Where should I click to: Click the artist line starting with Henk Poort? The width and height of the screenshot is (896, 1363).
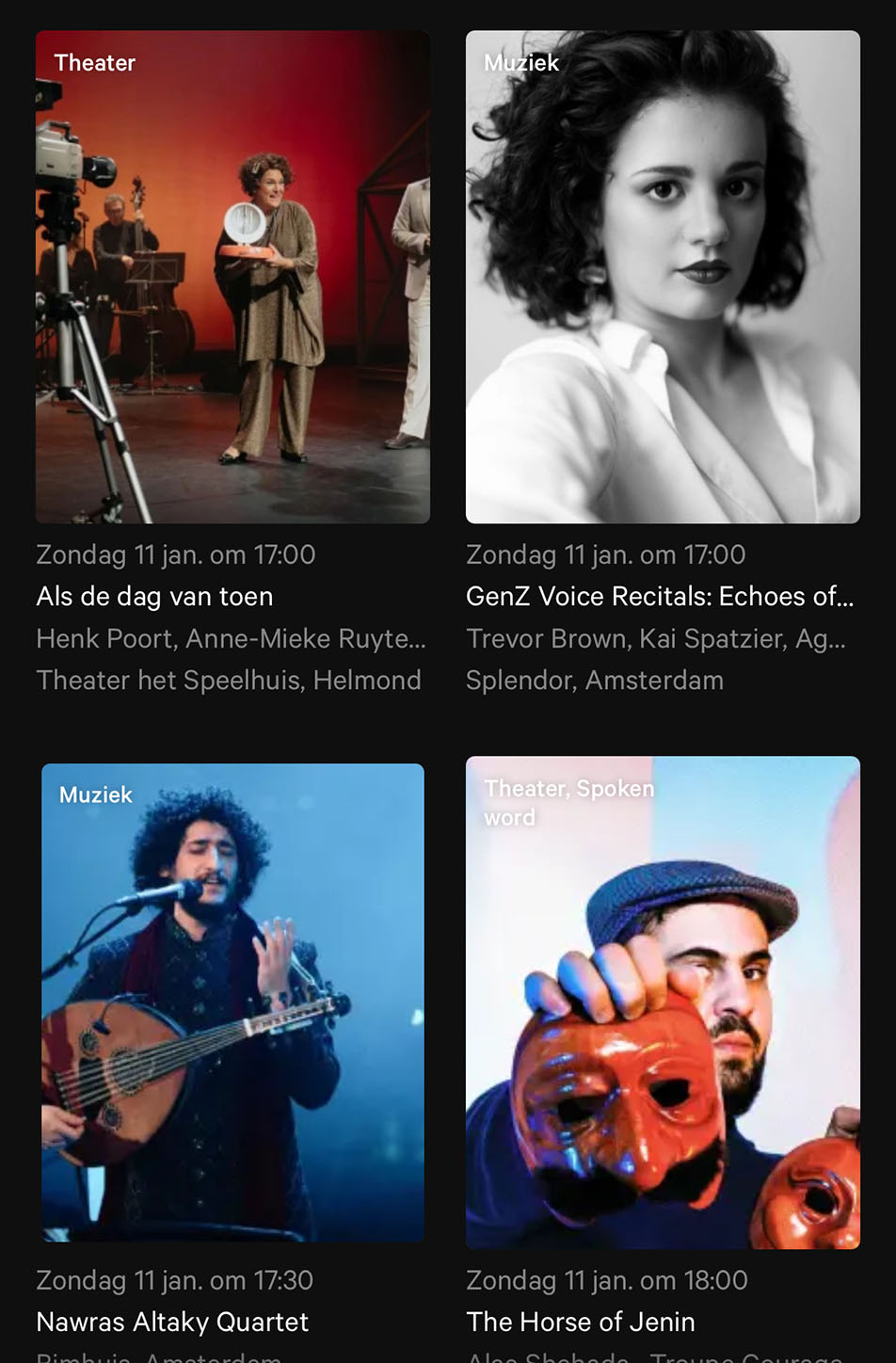(x=231, y=637)
